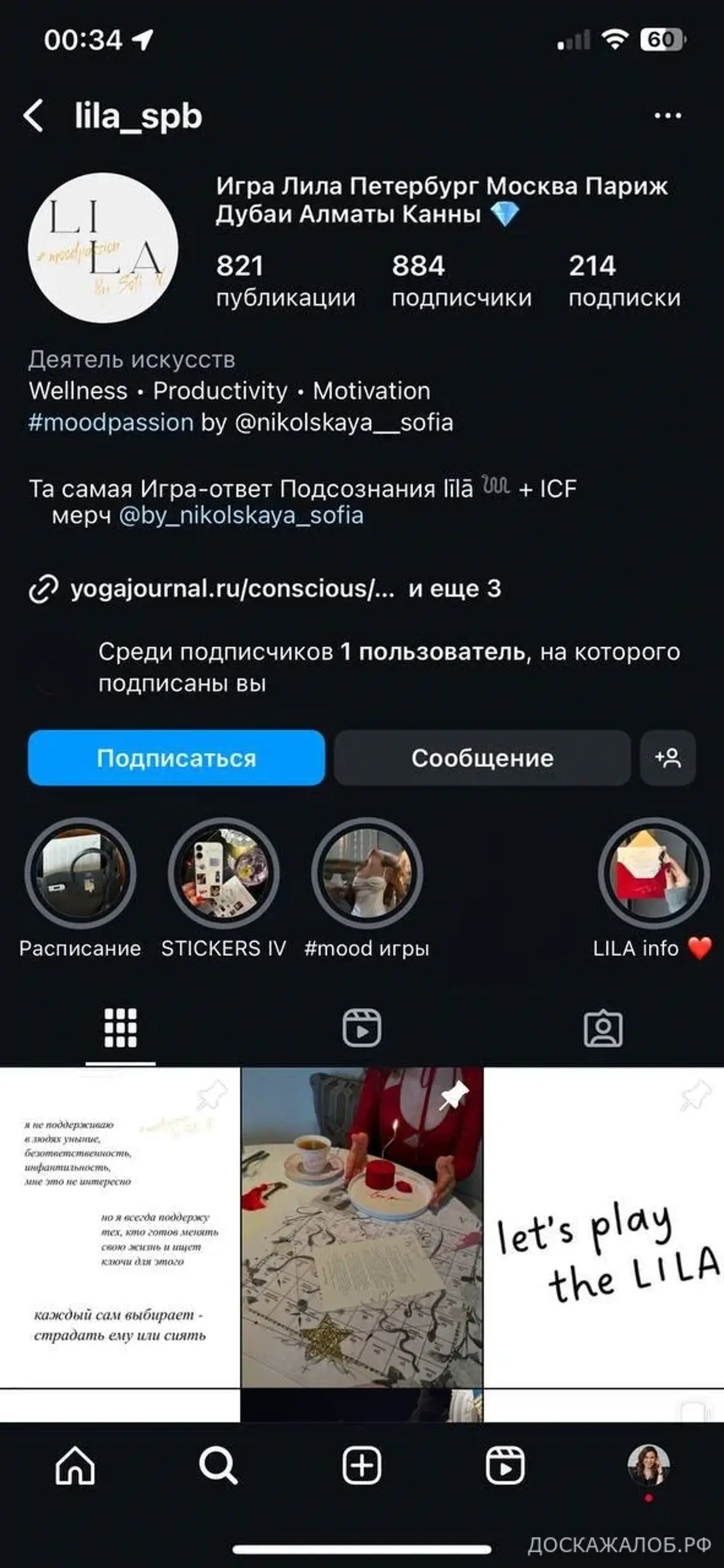Screen dimensions: 724x1568
Task: View the STICKERS IV highlight
Action: pyautogui.click(x=223, y=873)
